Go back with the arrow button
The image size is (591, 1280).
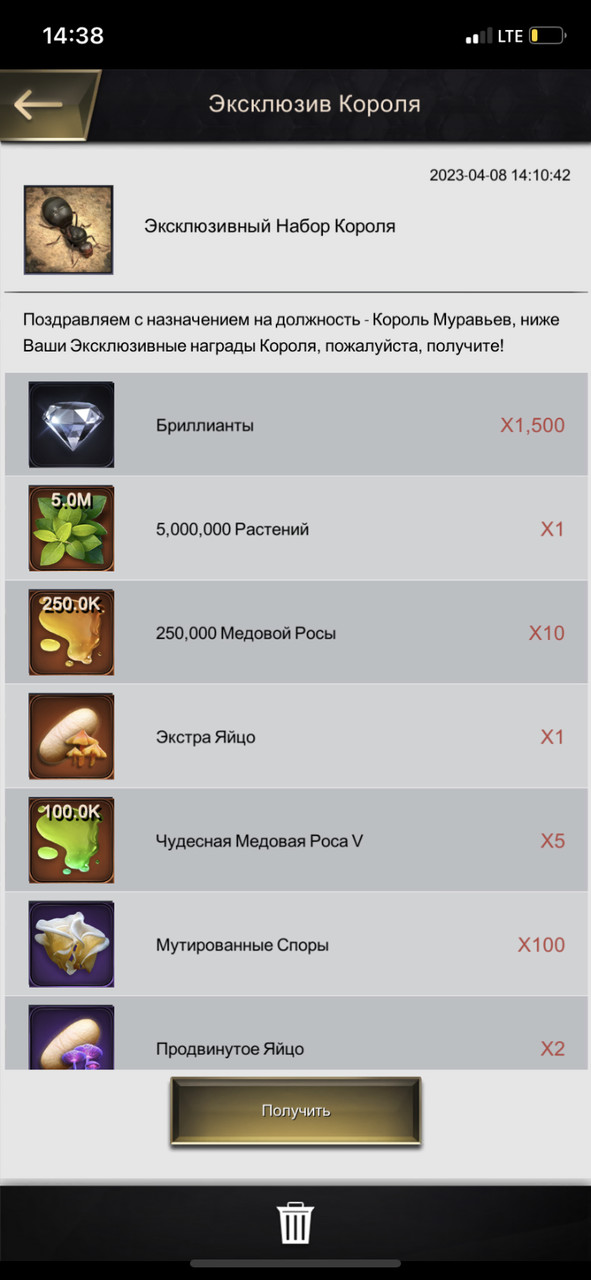coord(43,104)
